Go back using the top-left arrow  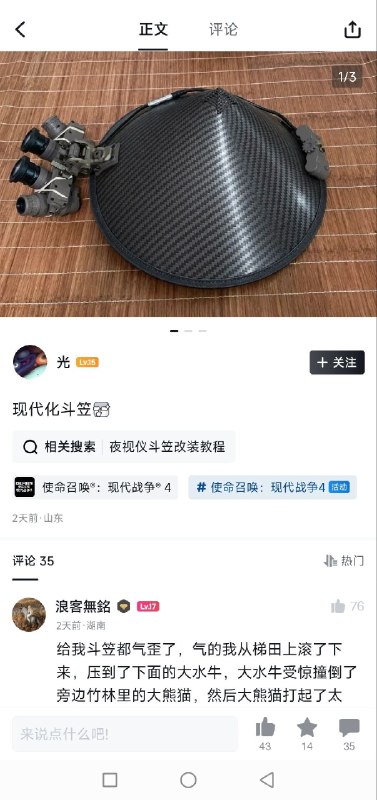20,30
